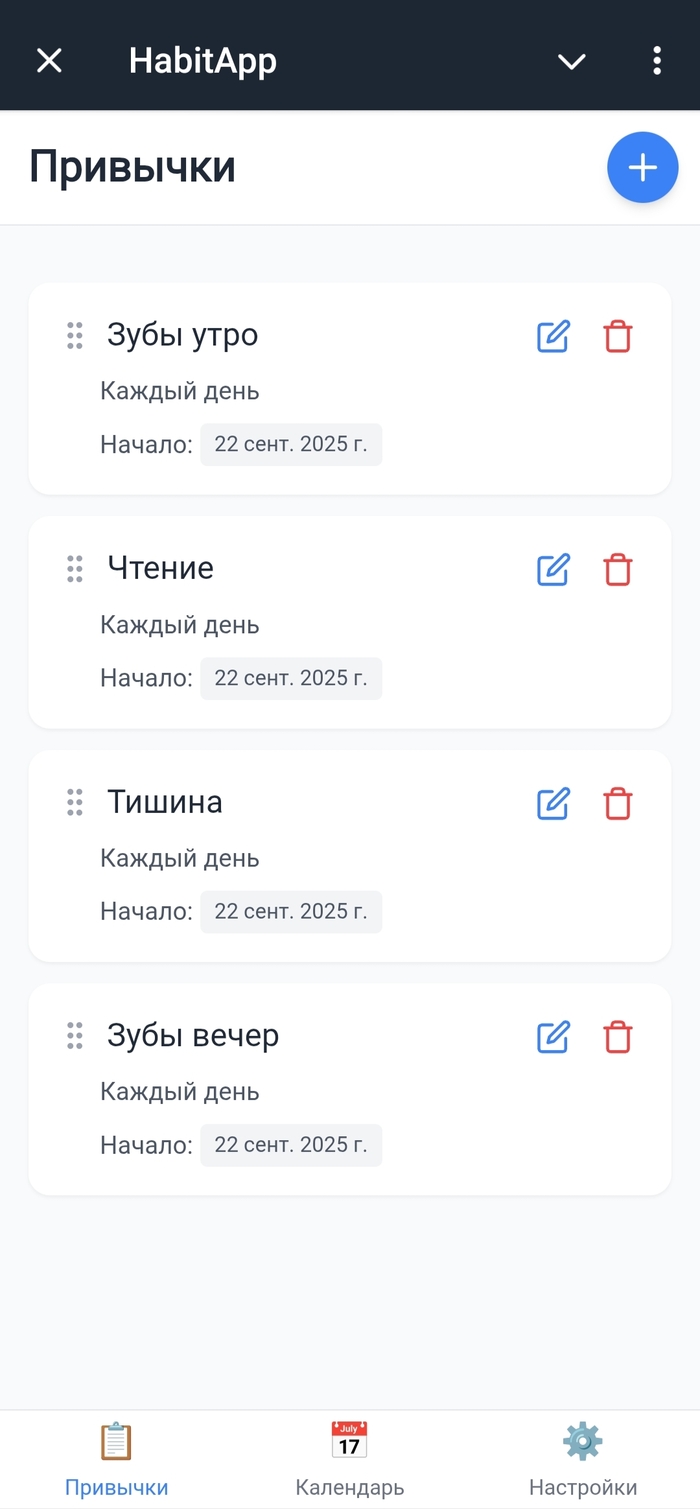The height and width of the screenshot is (1509, 700).
Task: Edit the Чтение habit
Action: 553,570
